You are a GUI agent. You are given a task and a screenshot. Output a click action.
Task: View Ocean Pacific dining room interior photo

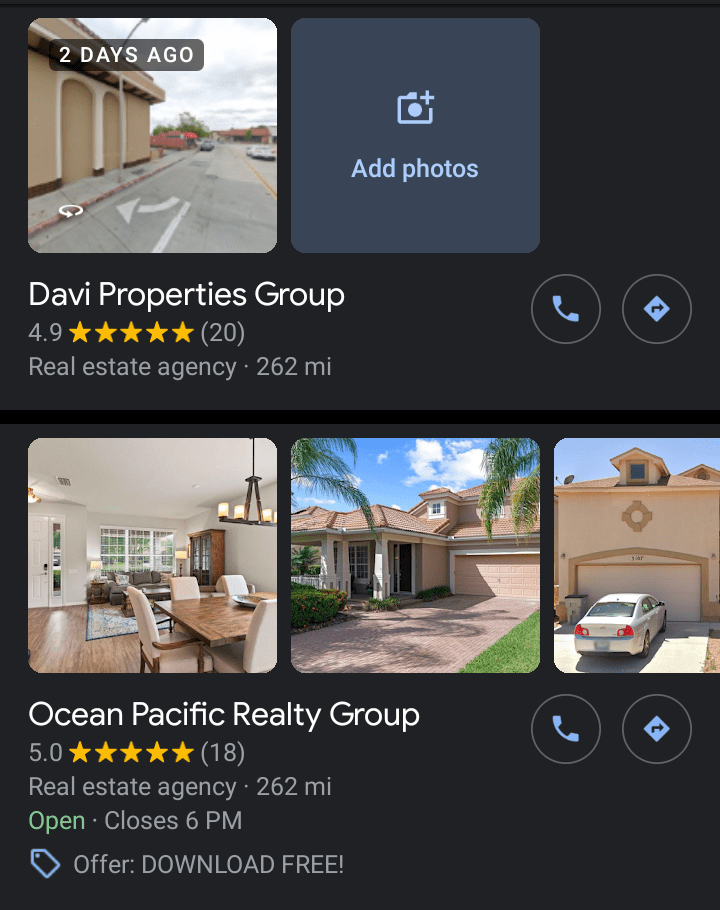[152, 555]
